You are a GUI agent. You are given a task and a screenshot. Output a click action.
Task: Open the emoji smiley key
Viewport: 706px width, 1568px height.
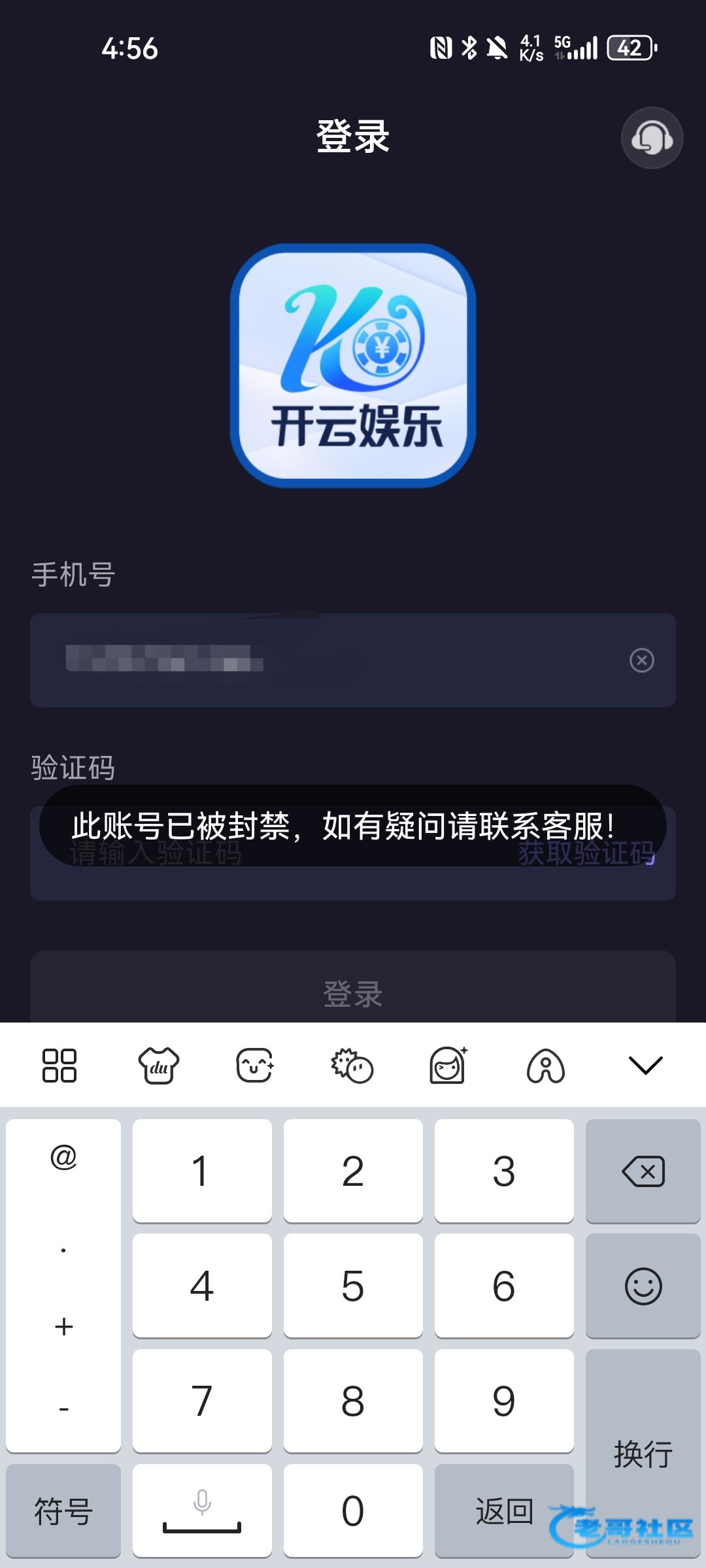[643, 1286]
